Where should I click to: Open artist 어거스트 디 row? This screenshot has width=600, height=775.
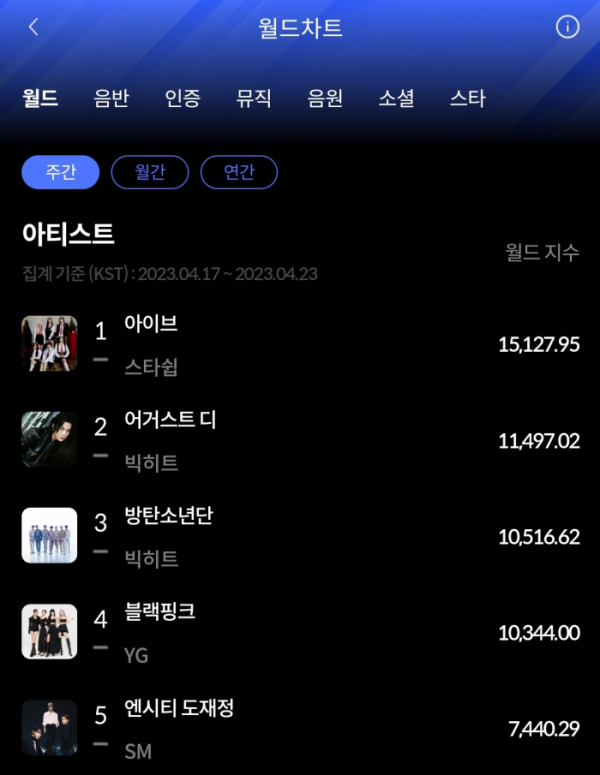tap(300, 440)
